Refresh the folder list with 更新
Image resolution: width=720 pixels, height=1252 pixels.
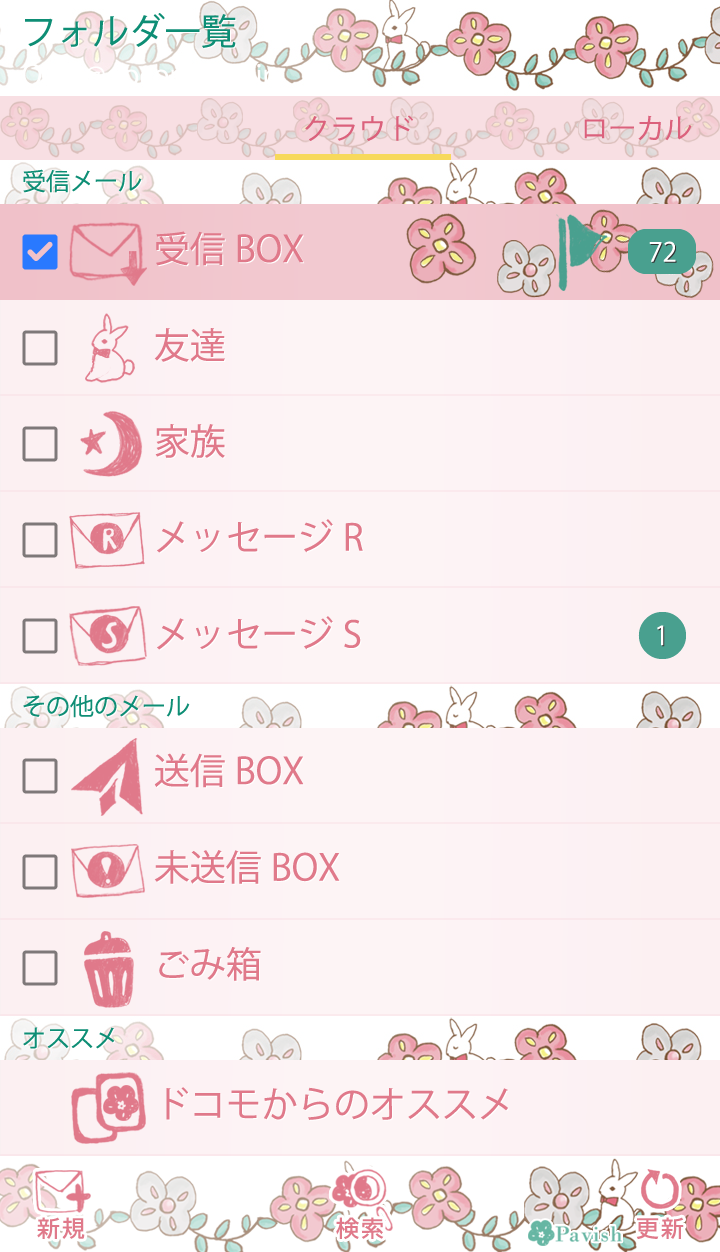[660, 1205]
